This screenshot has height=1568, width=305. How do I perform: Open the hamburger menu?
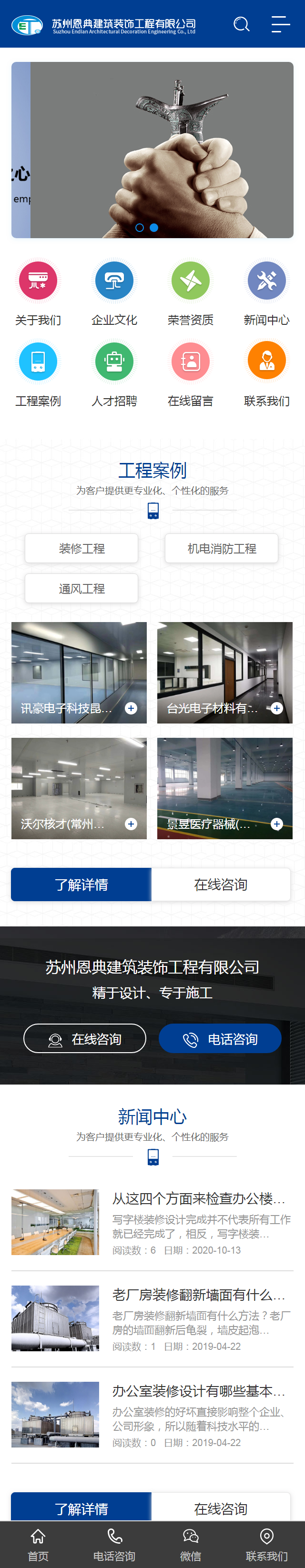point(280,24)
